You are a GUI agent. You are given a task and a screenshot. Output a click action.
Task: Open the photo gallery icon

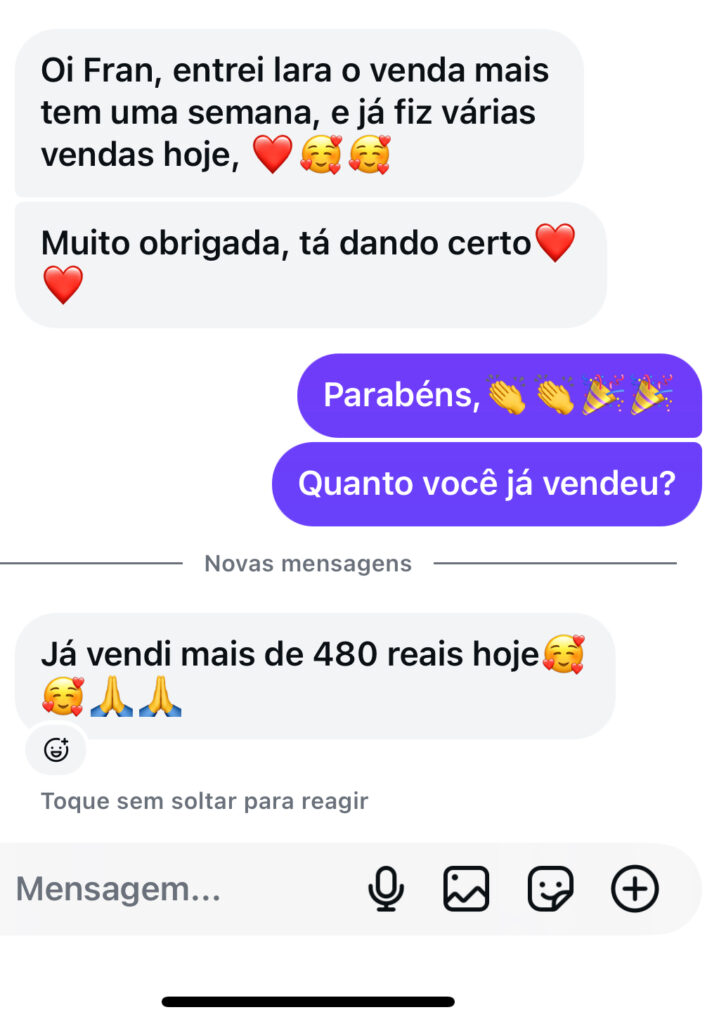[466, 889]
